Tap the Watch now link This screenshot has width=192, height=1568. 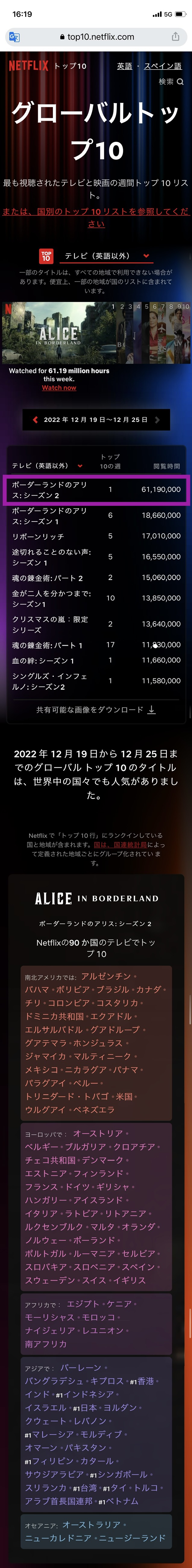(x=59, y=388)
